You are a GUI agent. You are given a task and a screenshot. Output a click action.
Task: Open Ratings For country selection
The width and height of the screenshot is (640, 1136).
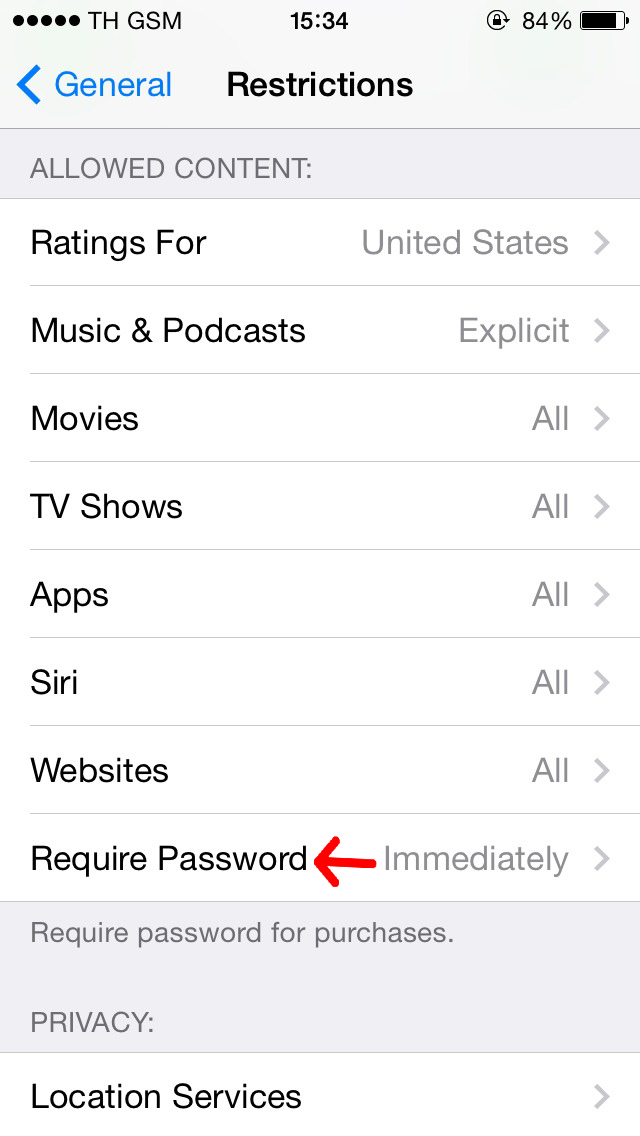(320, 243)
